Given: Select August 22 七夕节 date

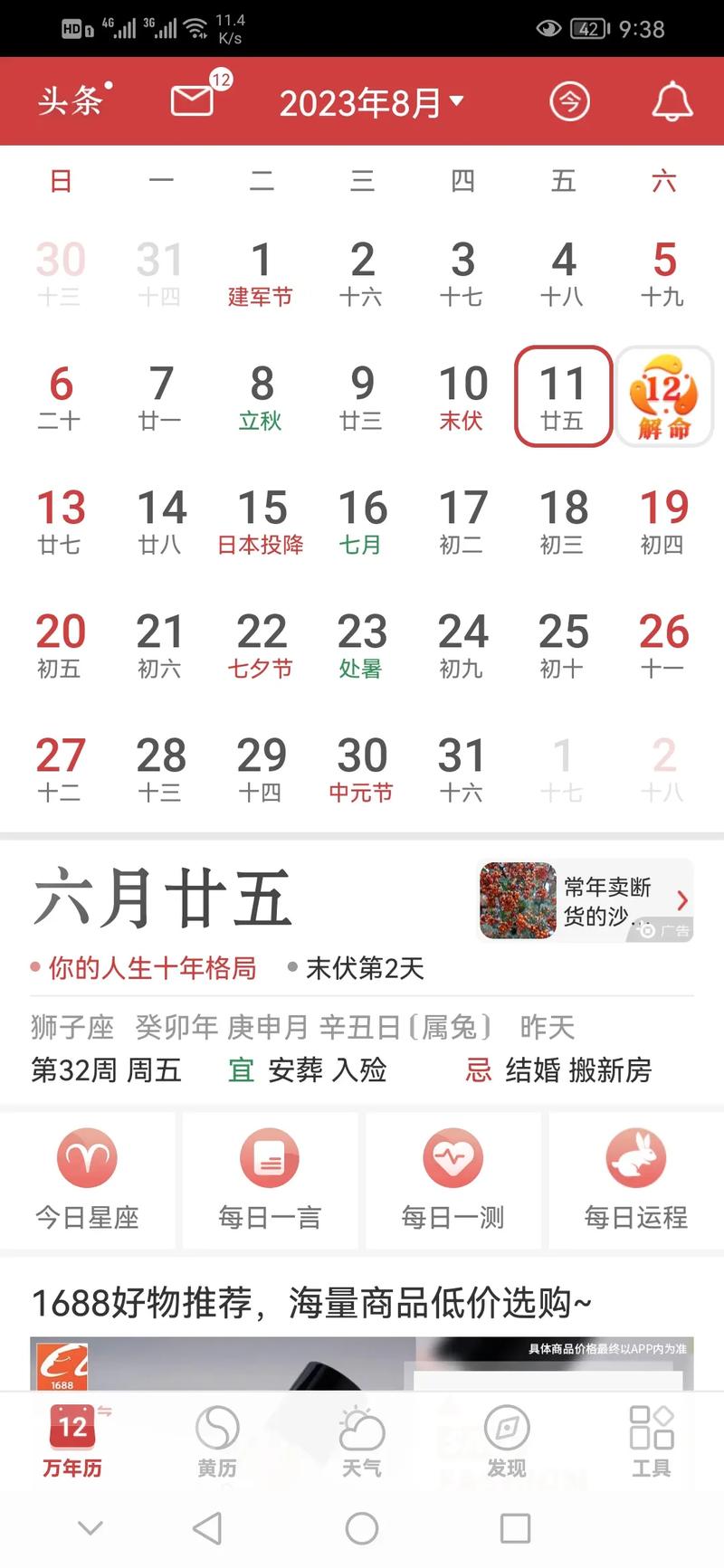Looking at the screenshot, I should (x=262, y=645).
